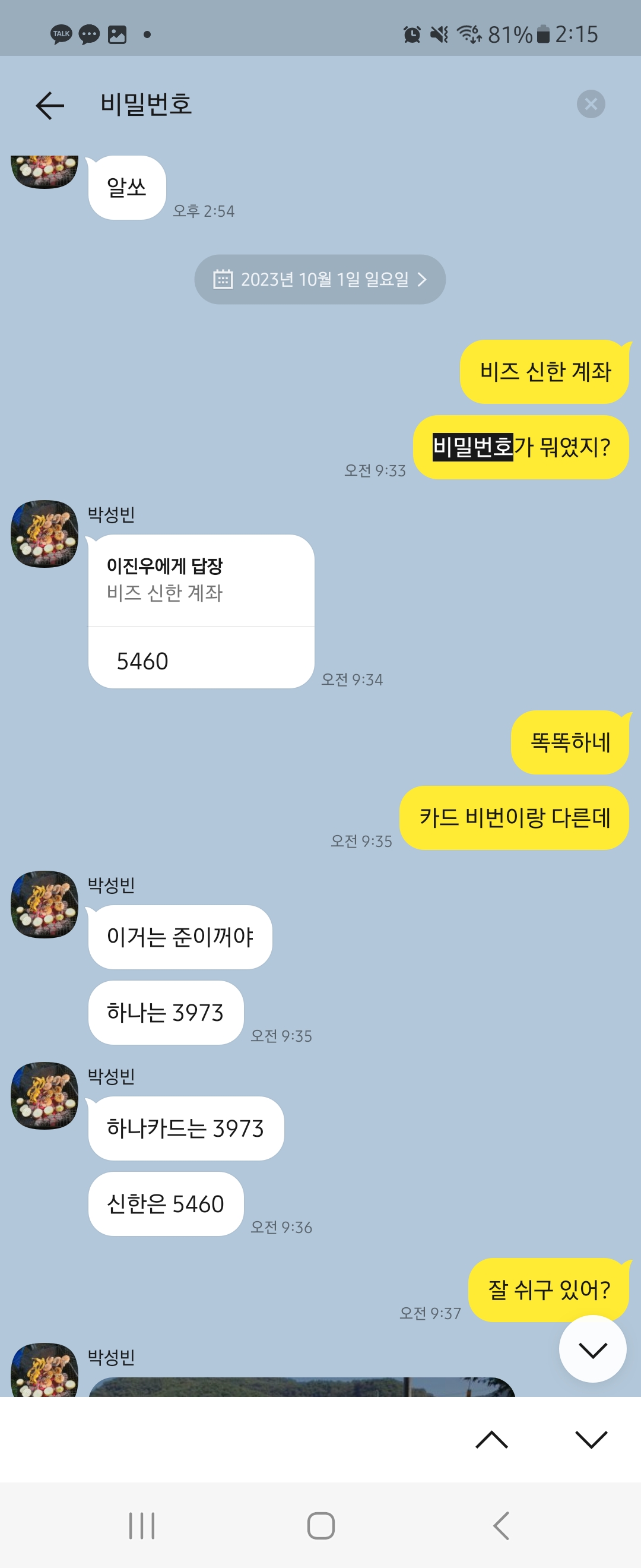Go to the next search result
Viewport: 641px width, 1568px height.
point(591,1440)
